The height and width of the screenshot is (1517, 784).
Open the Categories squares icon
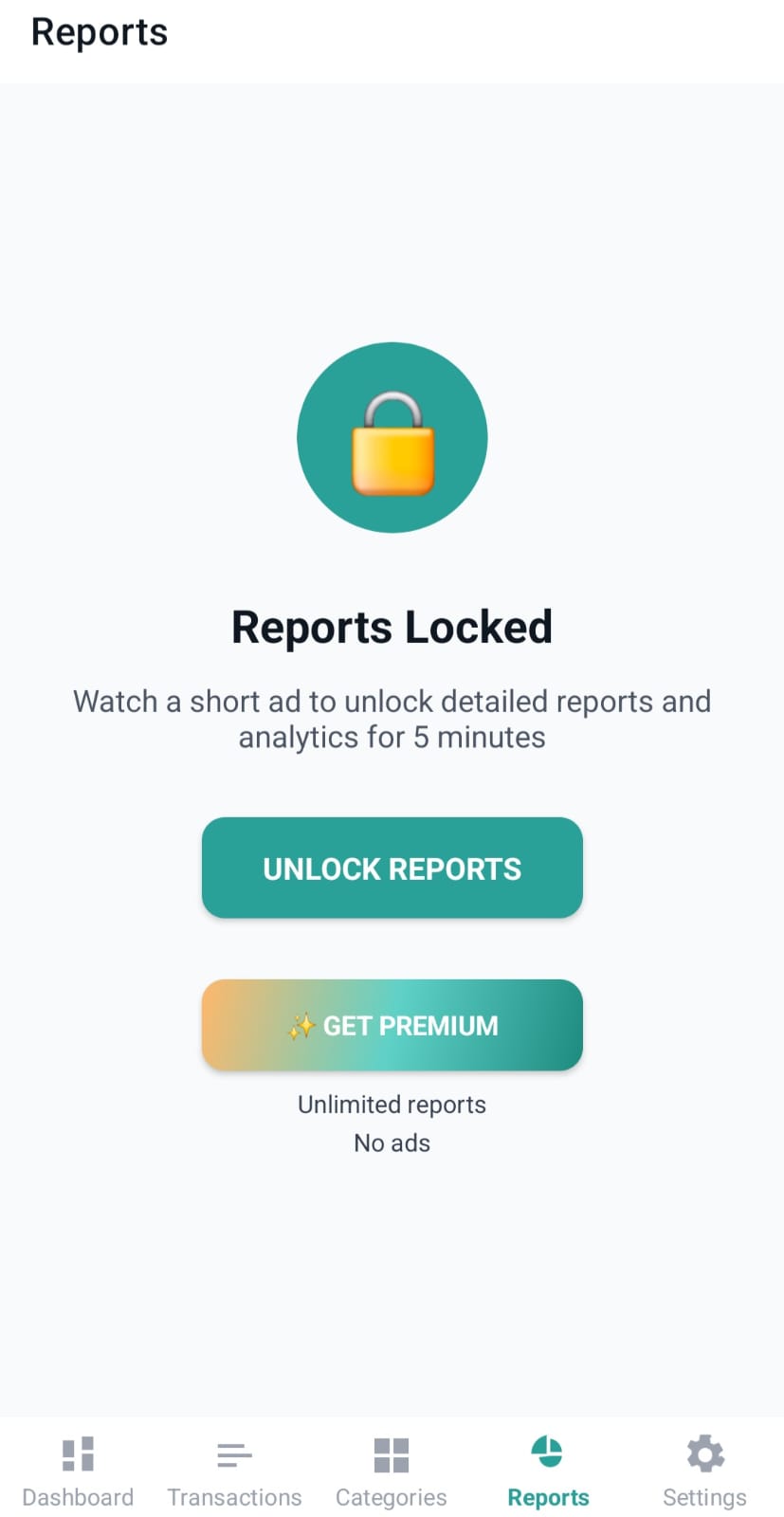(392, 1453)
